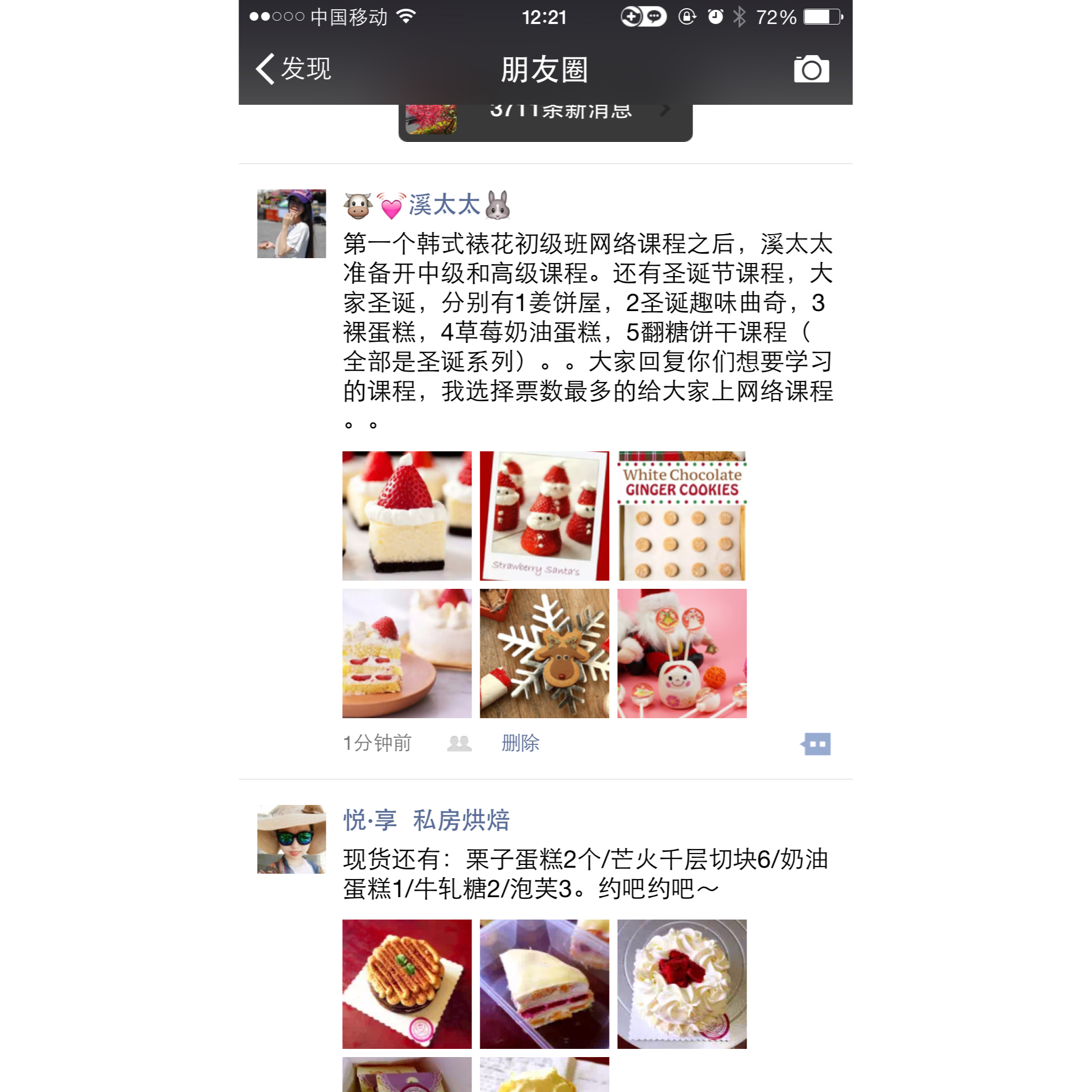
Task: View the chestnut cake photo
Action: click(x=407, y=983)
